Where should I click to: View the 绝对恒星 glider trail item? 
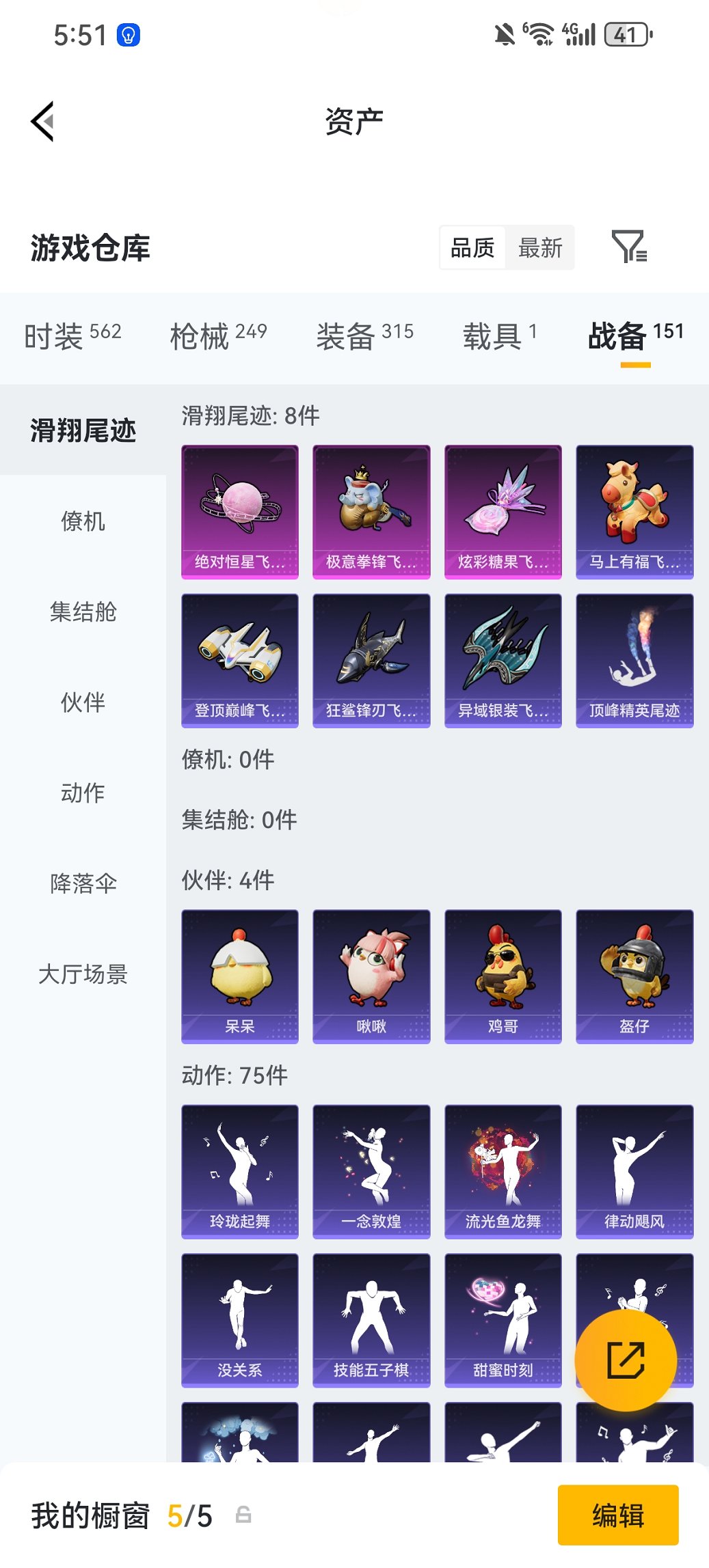239,510
